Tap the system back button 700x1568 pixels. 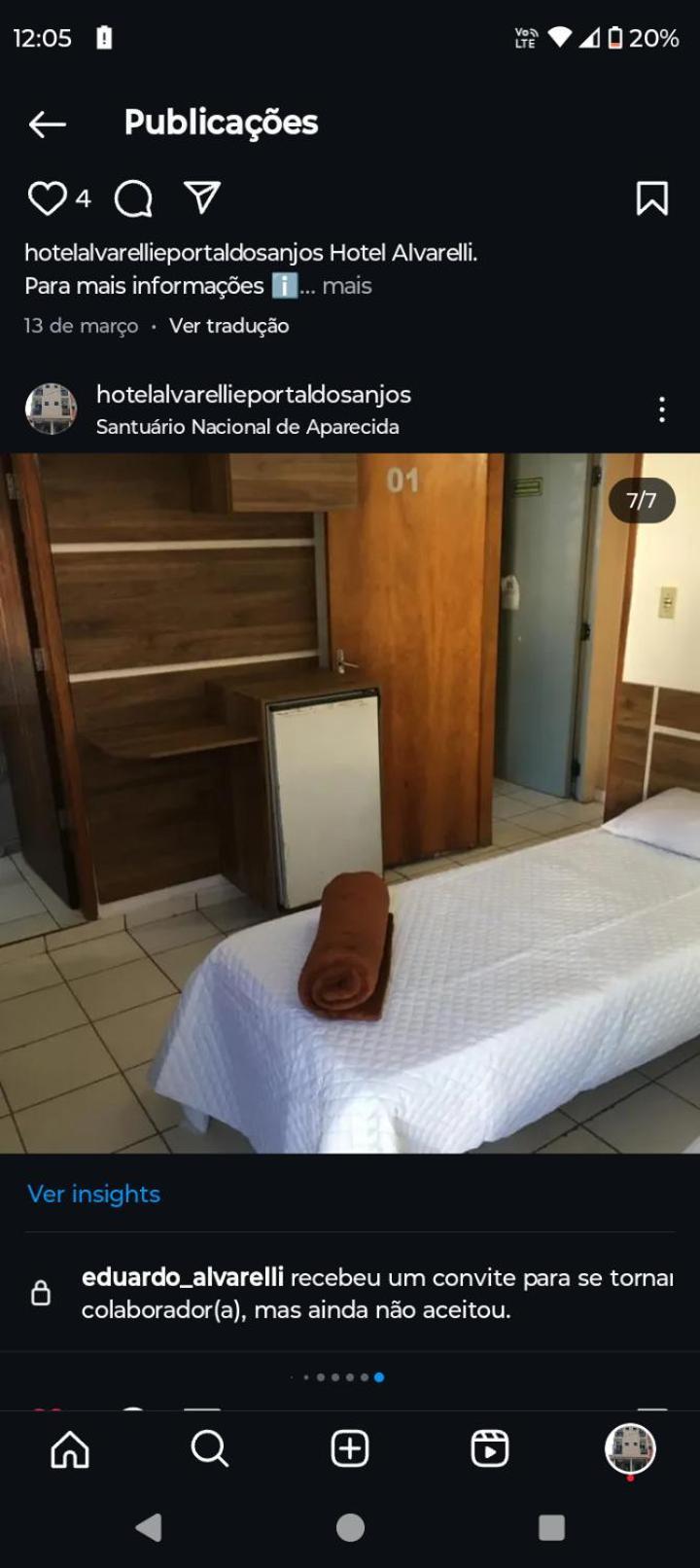click(x=149, y=1527)
